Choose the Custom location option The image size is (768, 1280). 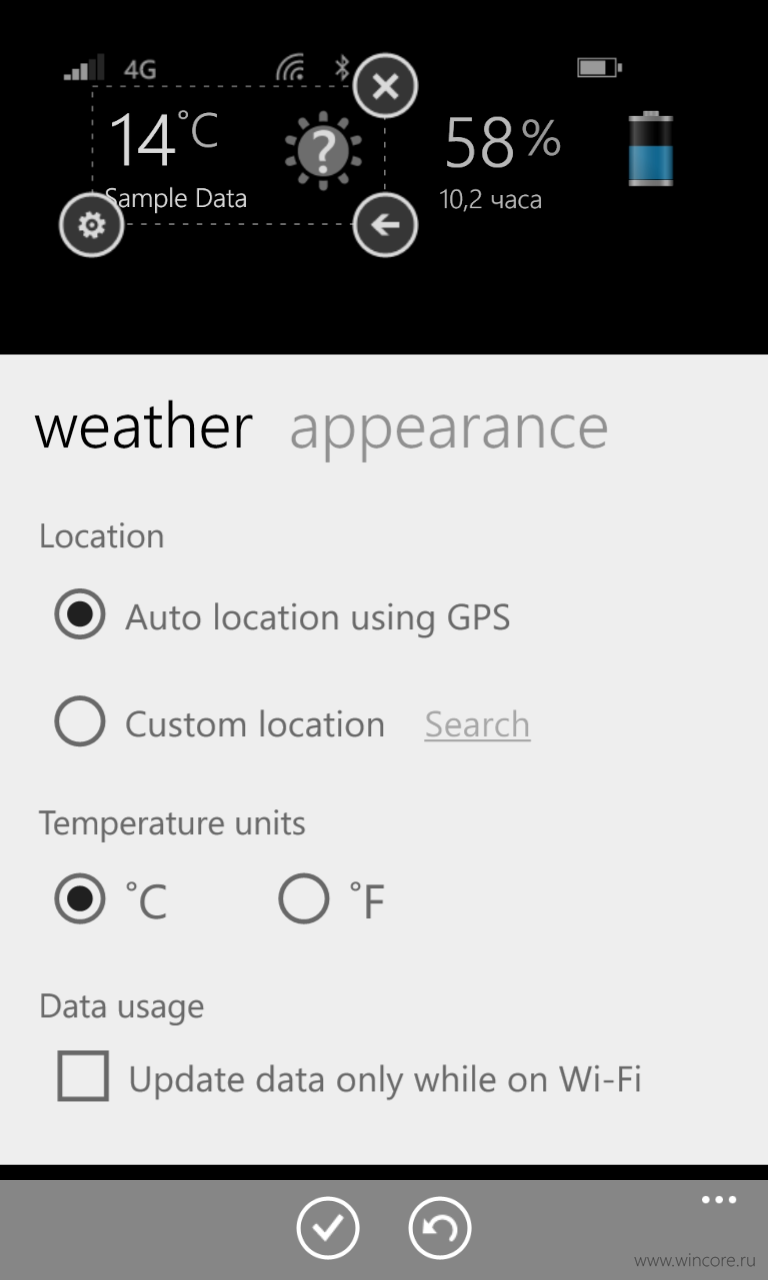(x=220, y=723)
